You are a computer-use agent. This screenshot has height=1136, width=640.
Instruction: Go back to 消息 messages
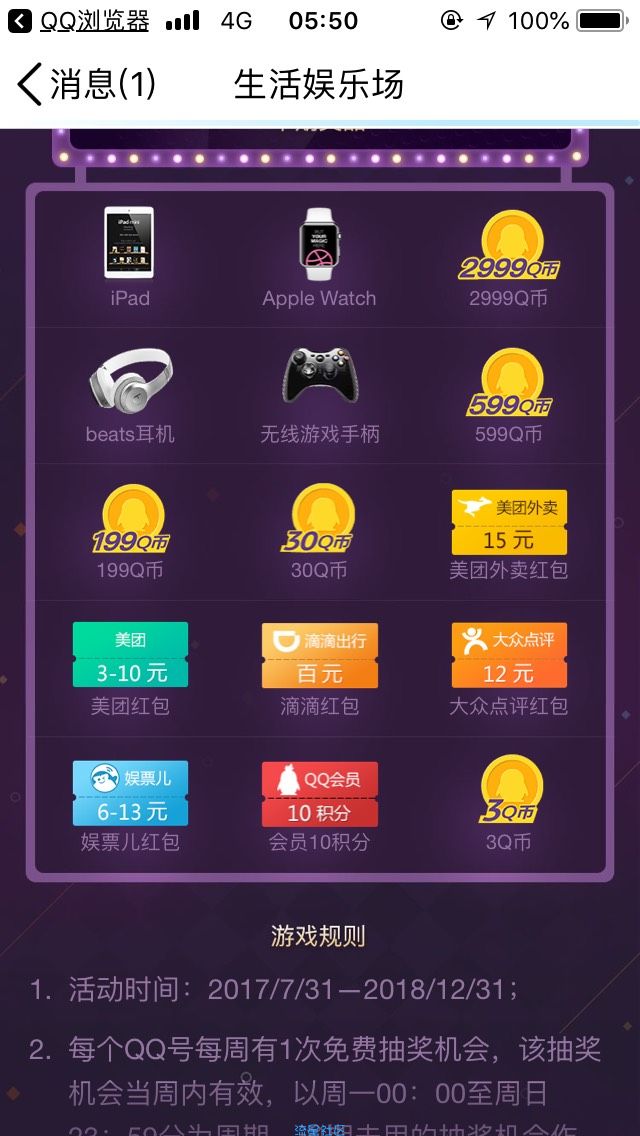(x=86, y=84)
